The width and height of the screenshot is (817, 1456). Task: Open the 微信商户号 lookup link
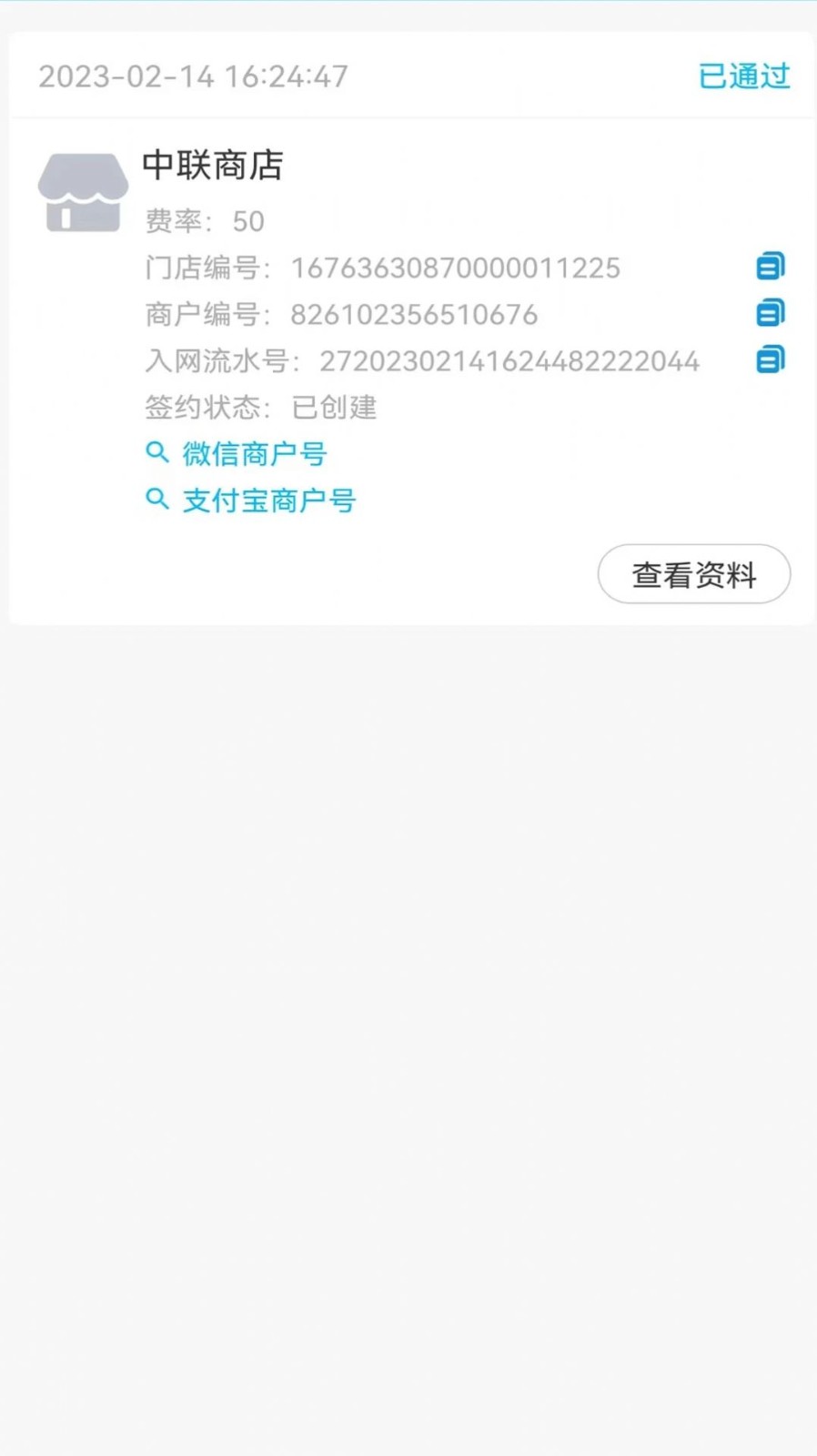[254, 452]
